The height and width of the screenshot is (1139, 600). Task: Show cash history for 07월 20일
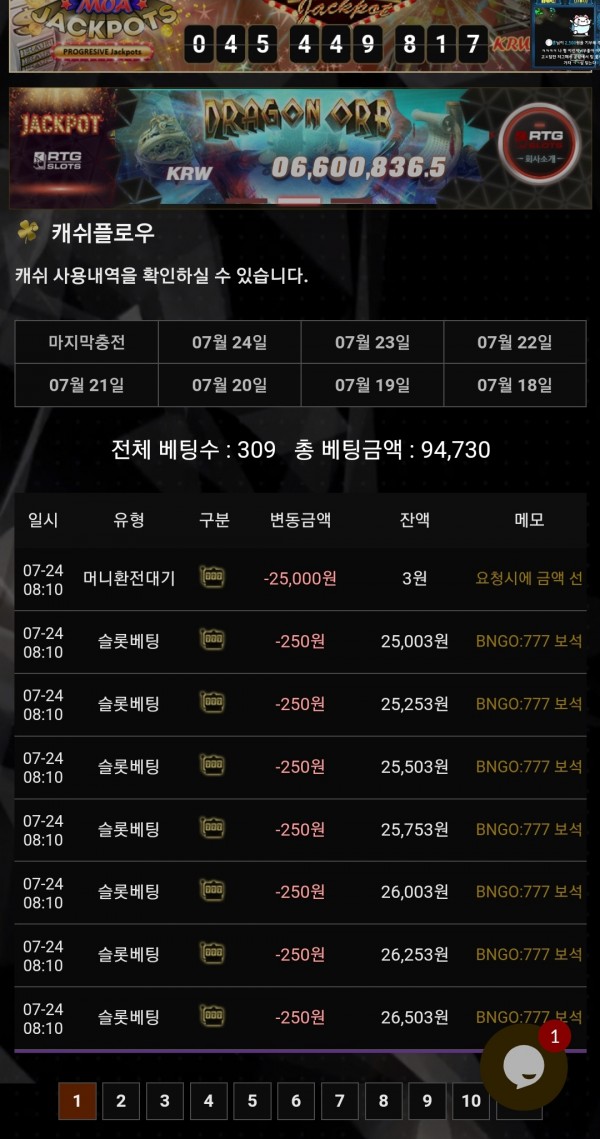tap(229, 384)
